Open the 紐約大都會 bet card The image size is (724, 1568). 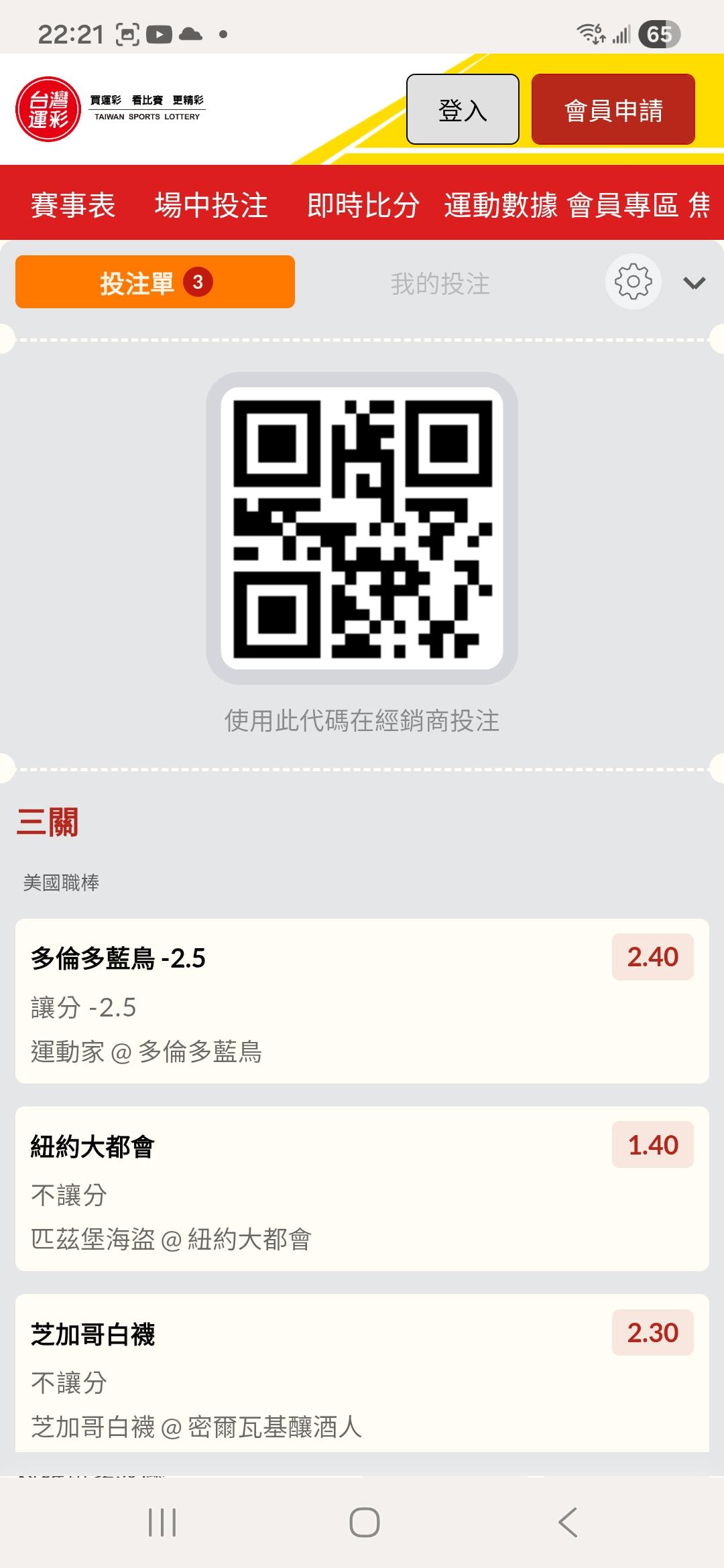pos(362,1188)
